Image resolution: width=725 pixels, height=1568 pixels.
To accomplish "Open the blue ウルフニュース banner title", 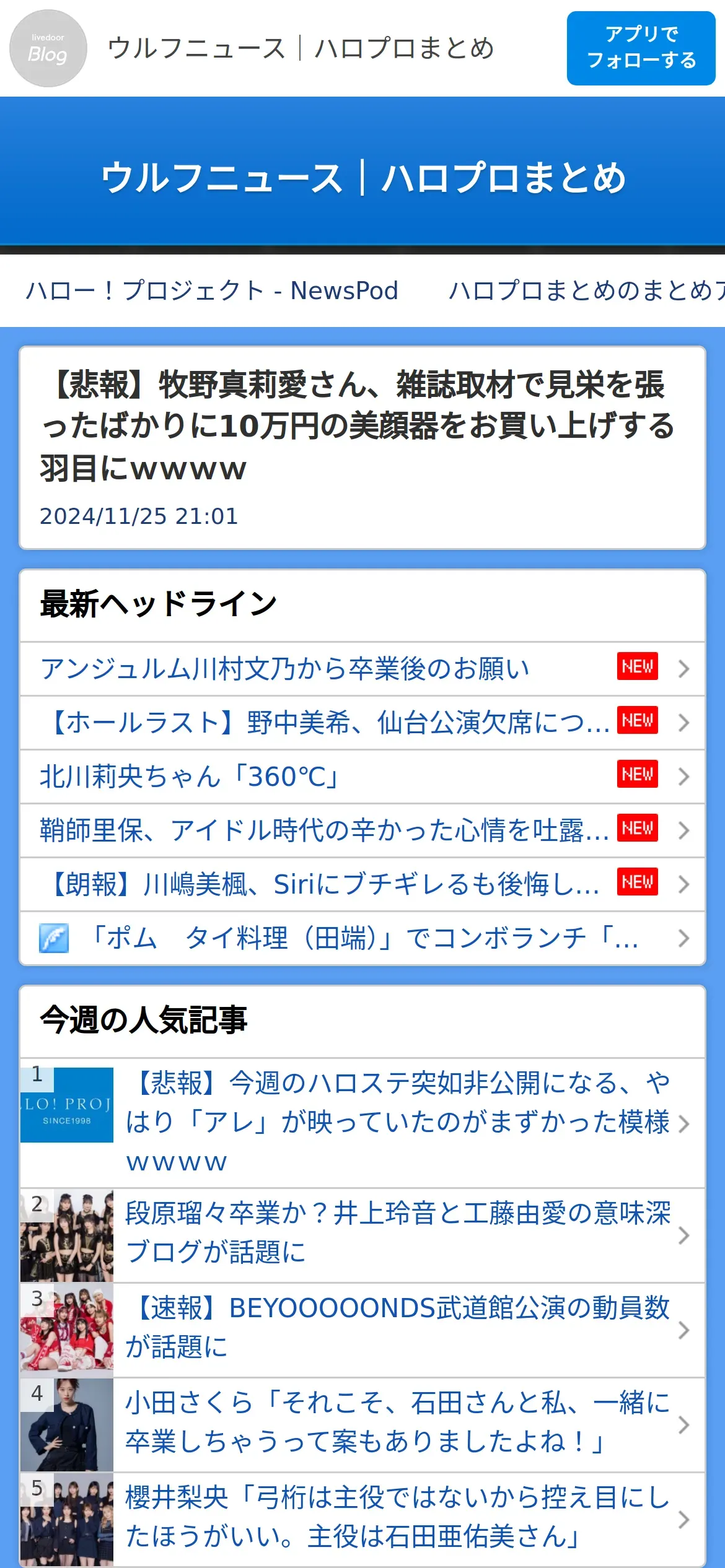I will 363,178.
